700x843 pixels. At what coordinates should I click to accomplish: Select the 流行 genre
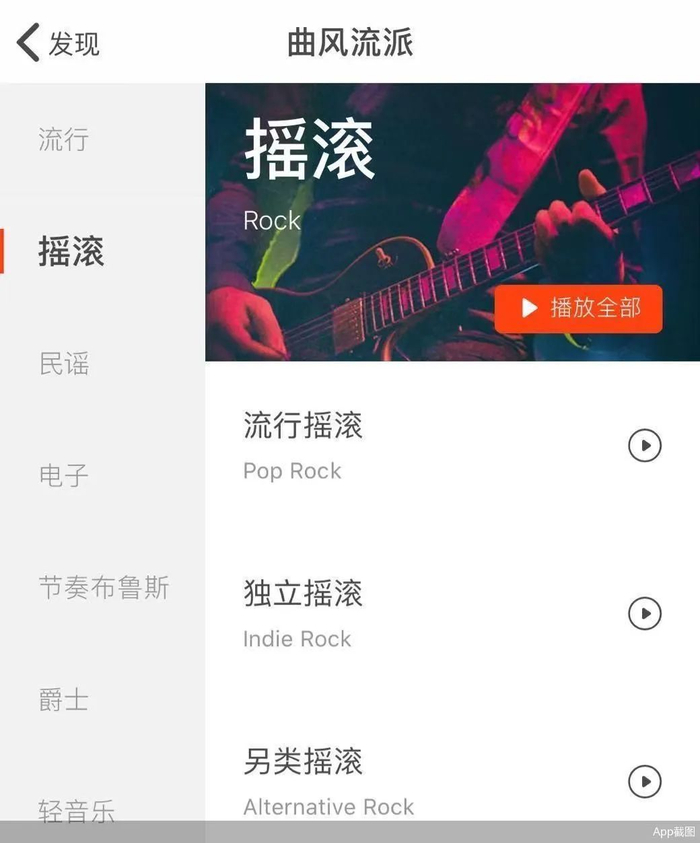pyautogui.click(x=64, y=139)
